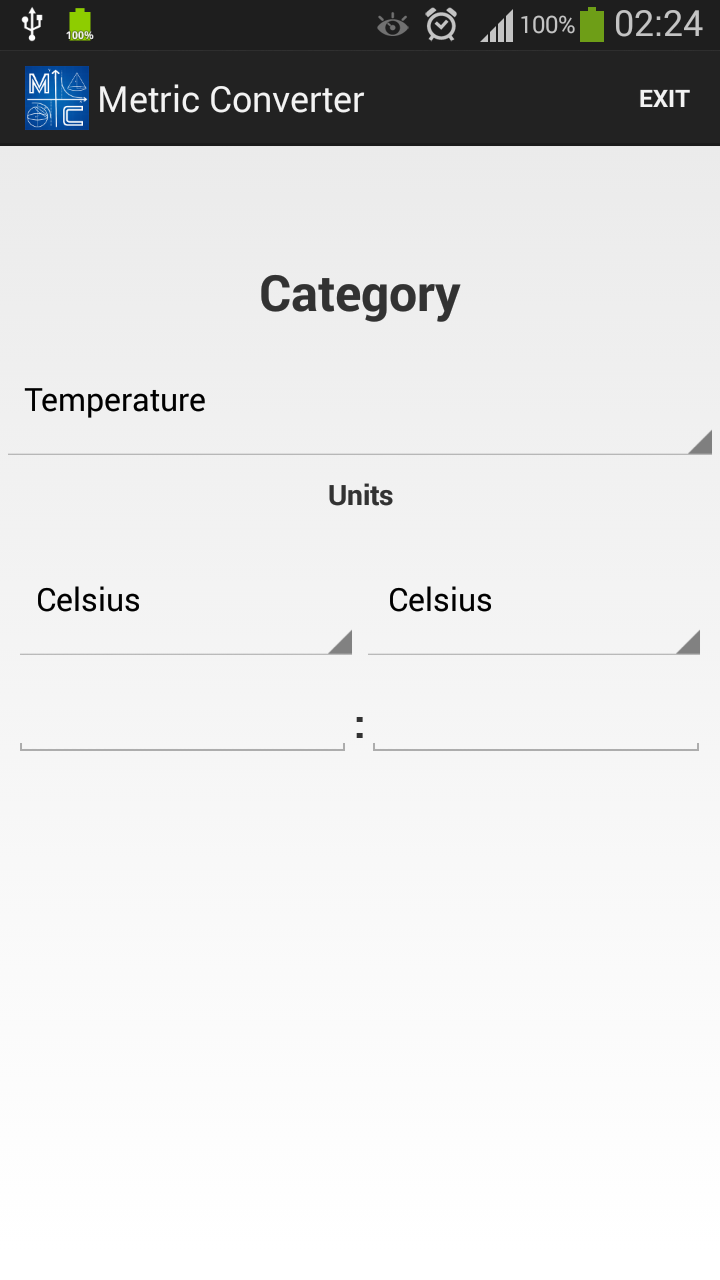Tap the green battery icon near the clock

592,24
